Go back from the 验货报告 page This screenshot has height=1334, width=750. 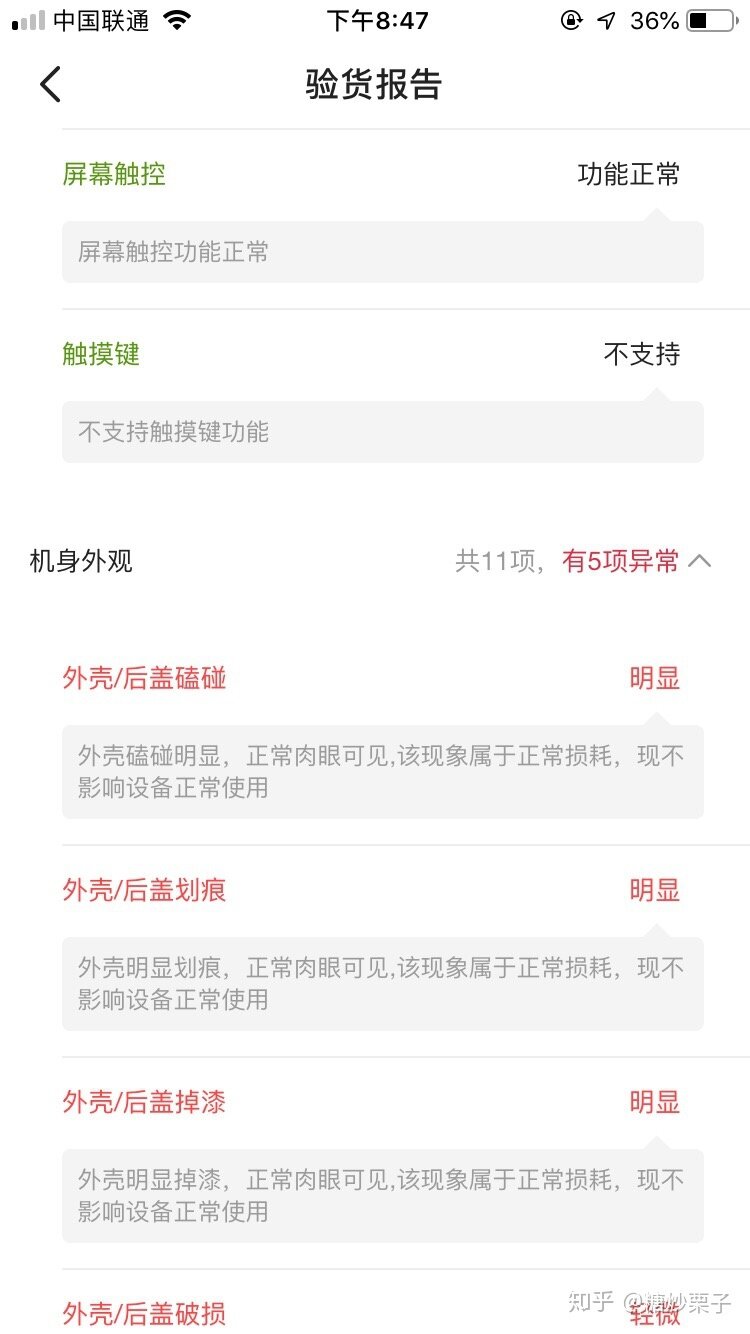click(50, 85)
